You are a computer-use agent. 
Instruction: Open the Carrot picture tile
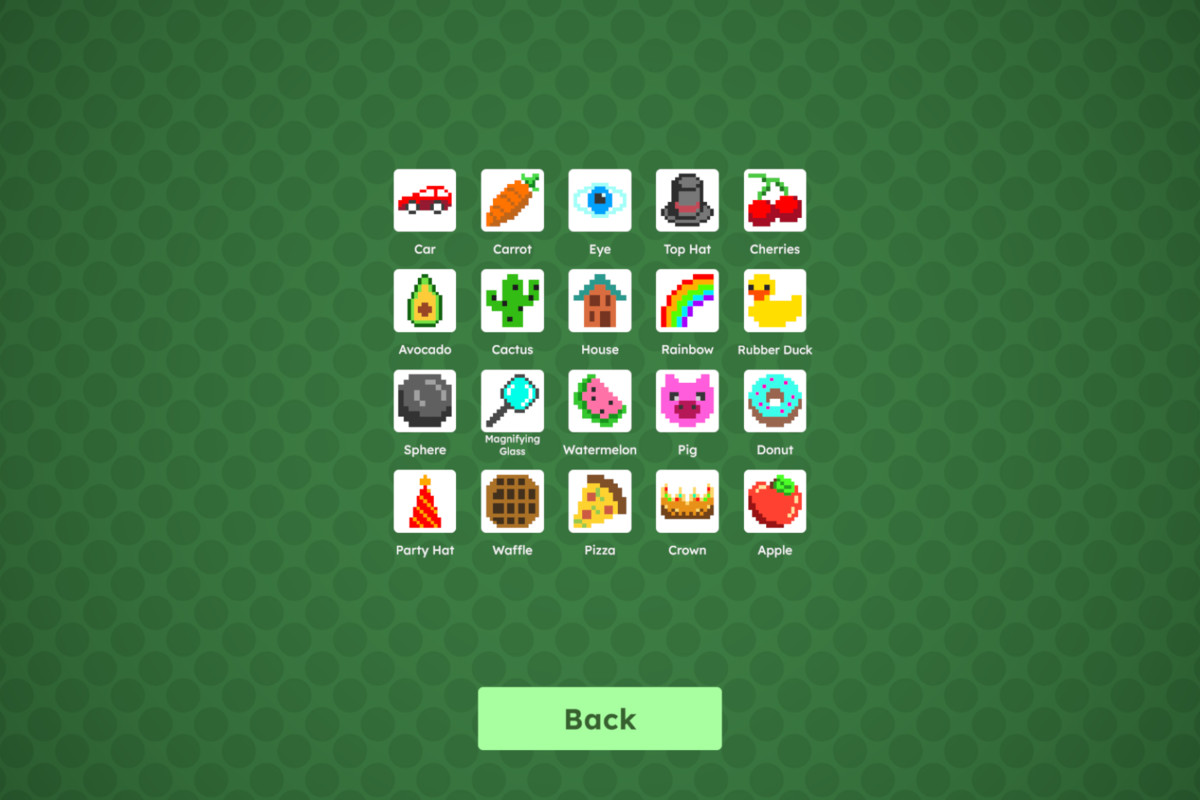click(x=512, y=200)
